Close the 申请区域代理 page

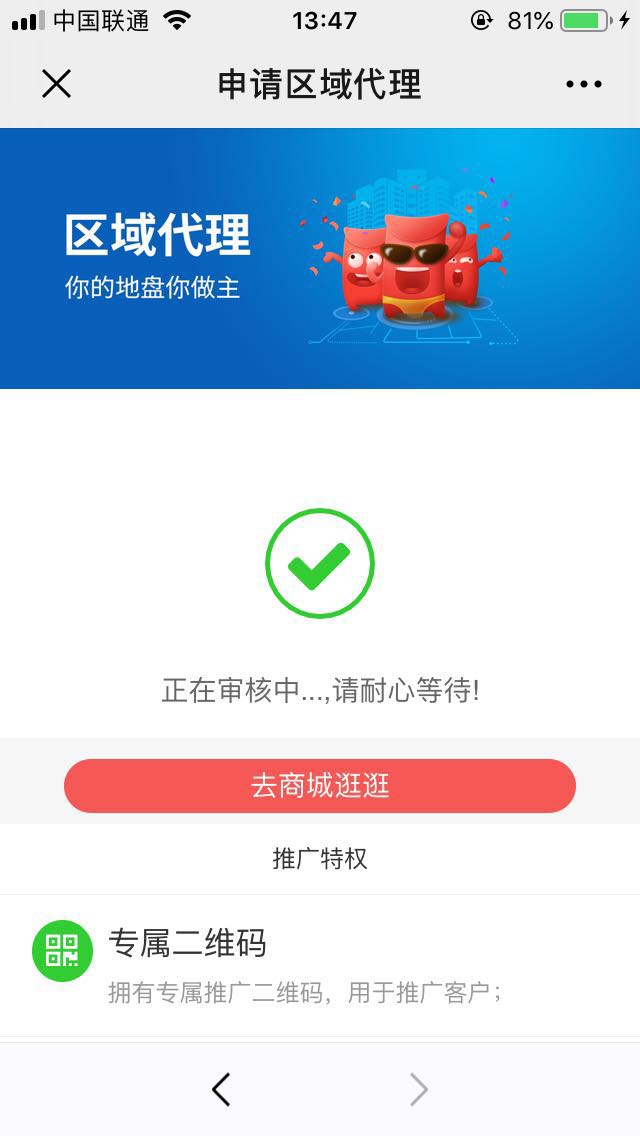point(57,85)
